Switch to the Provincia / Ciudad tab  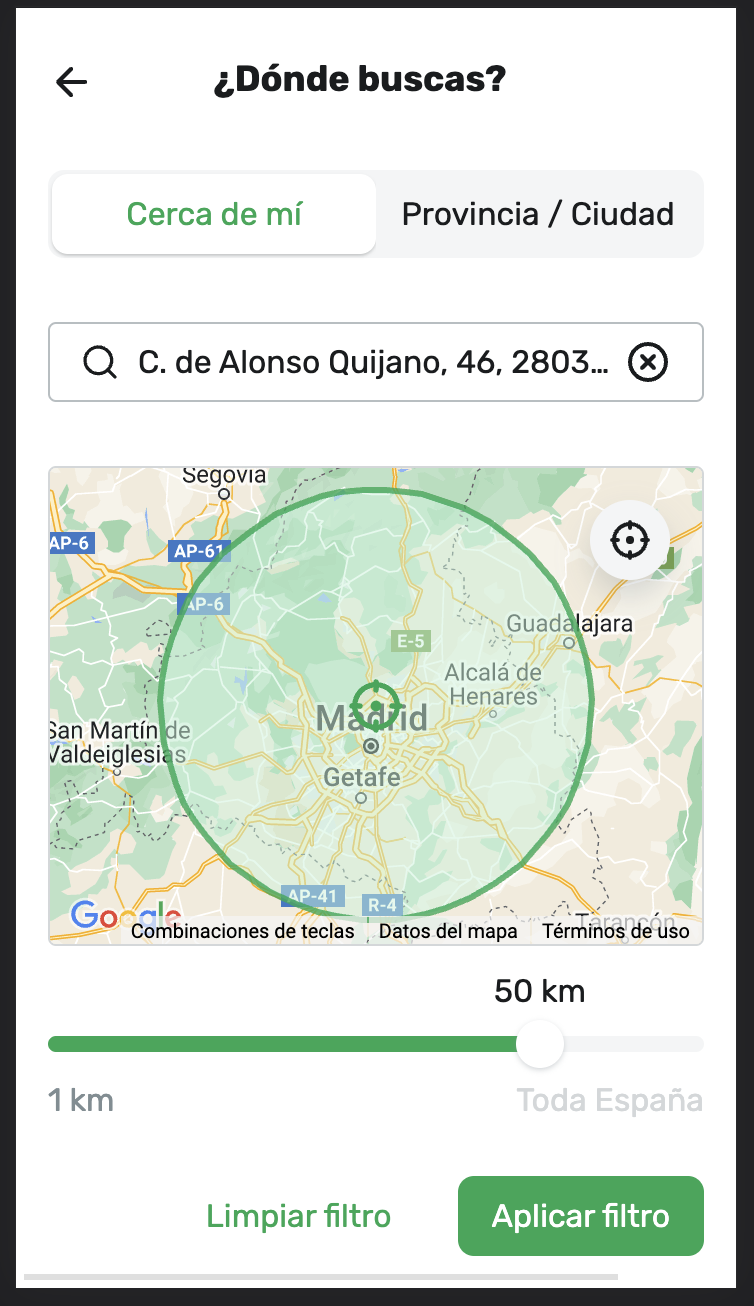538,214
